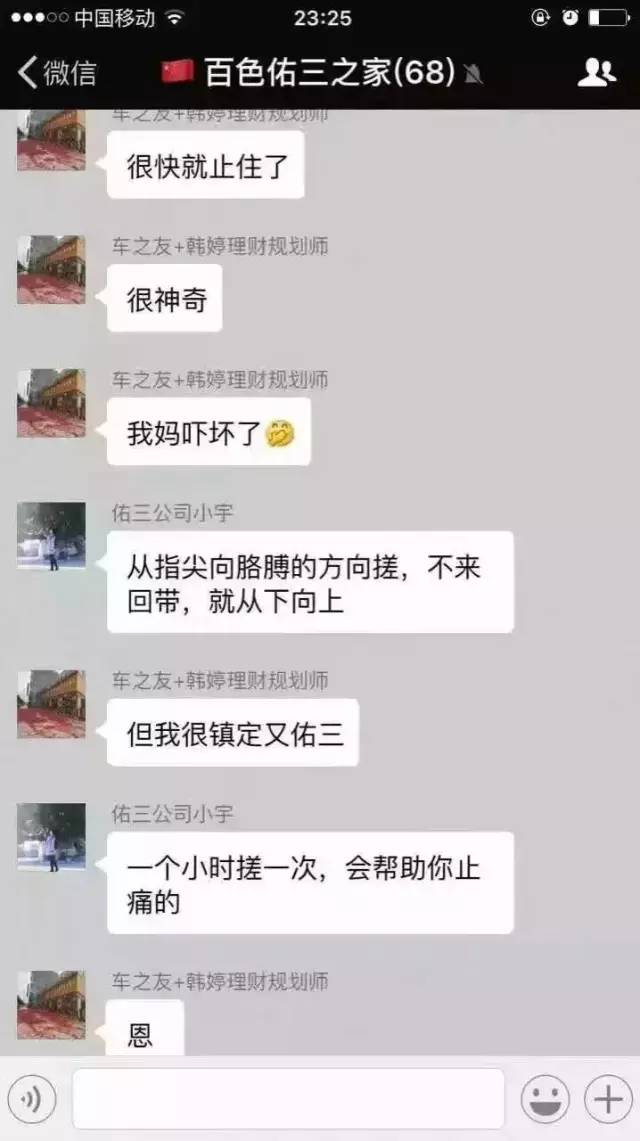Go back to the 微信 chat list
The height and width of the screenshot is (1141, 640).
58,72
